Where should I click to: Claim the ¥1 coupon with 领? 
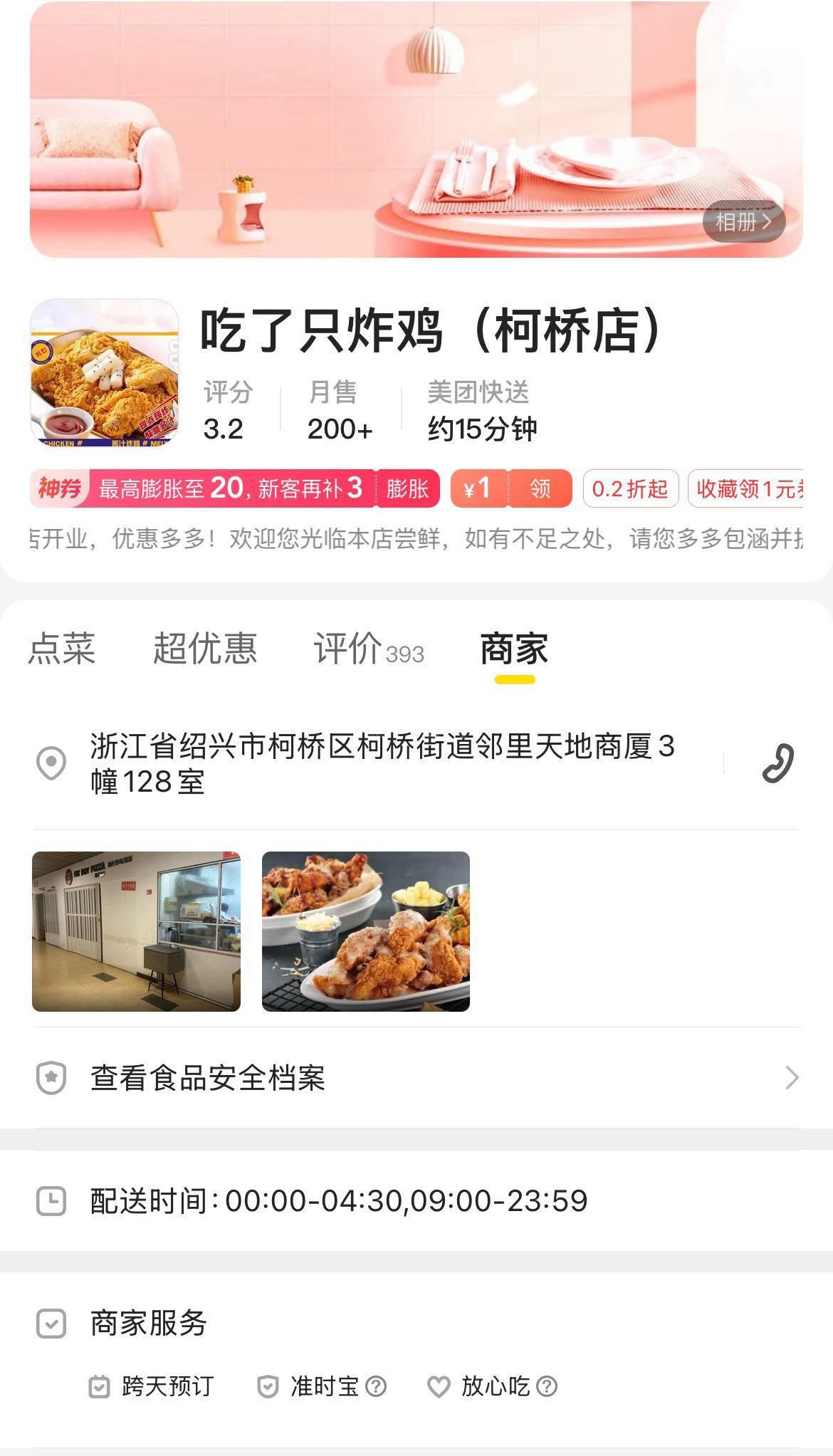coord(540,489)
